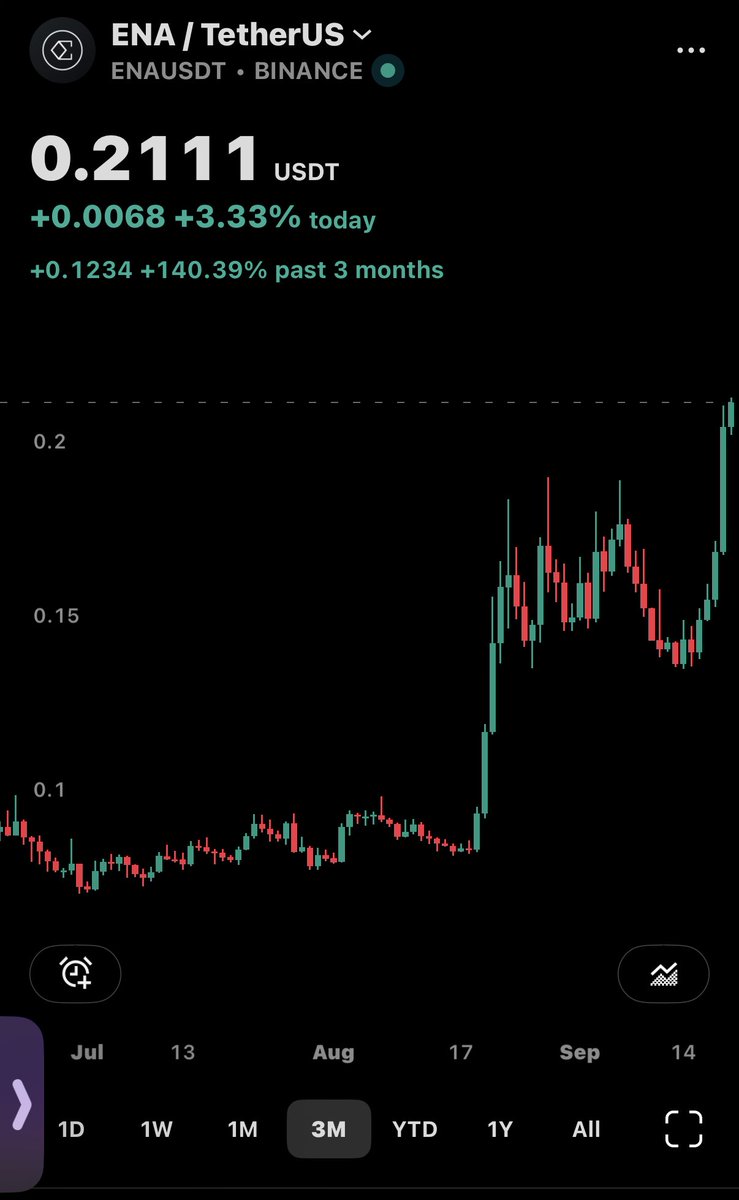Switch to the 1W time range
739x1200 pixels.
point(157,1129)
